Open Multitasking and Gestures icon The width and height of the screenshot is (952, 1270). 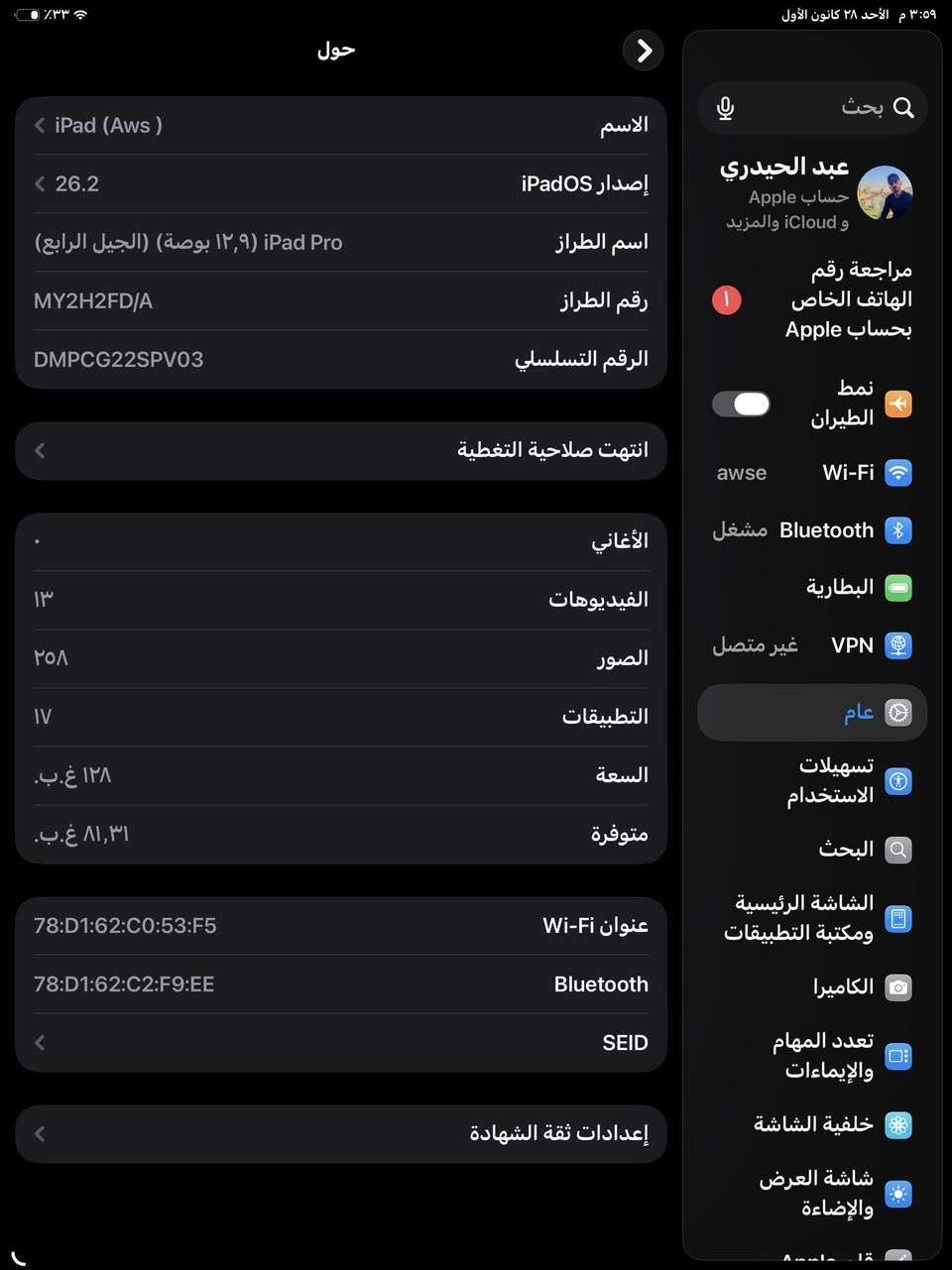tap(898, 1056)
